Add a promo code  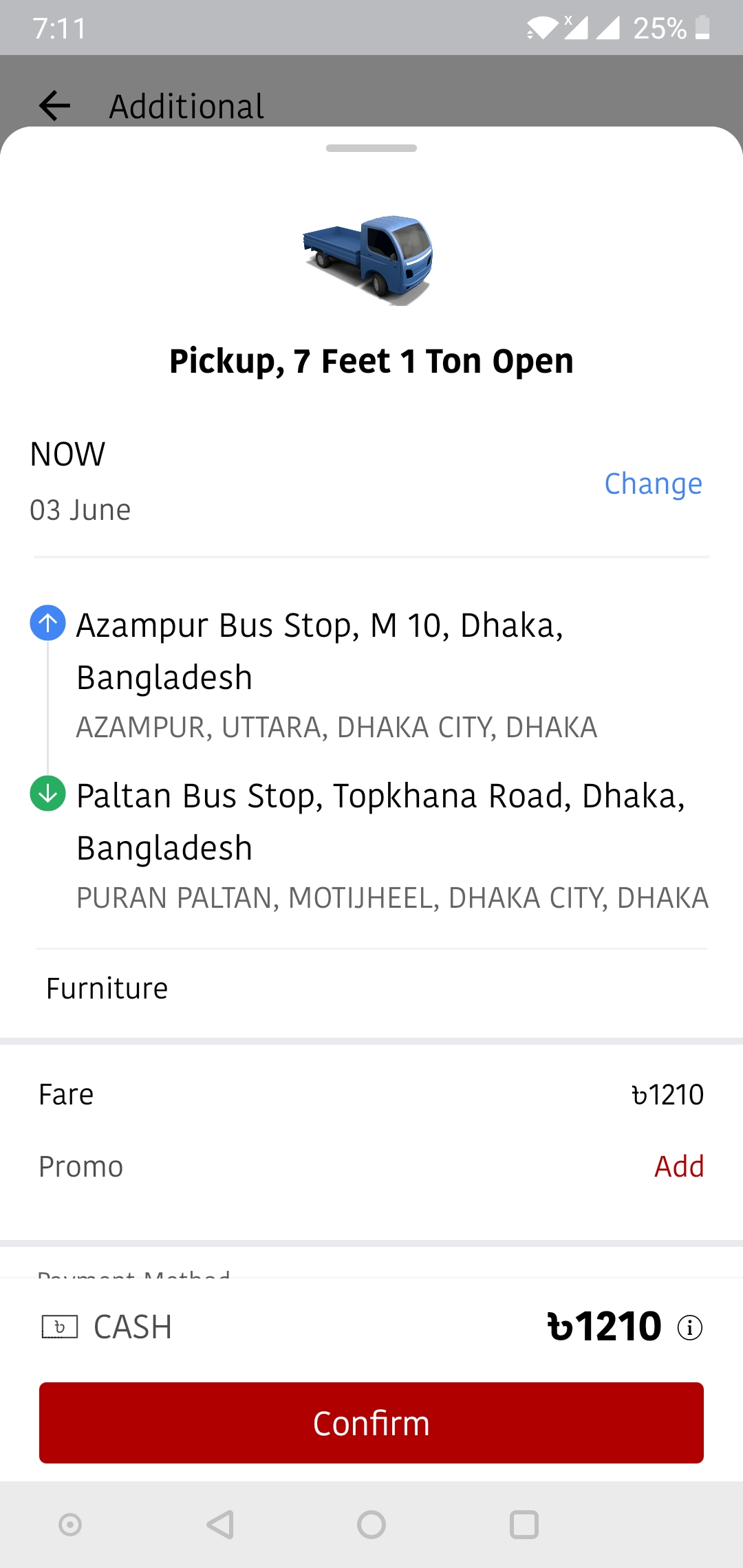pos(678,1166)
